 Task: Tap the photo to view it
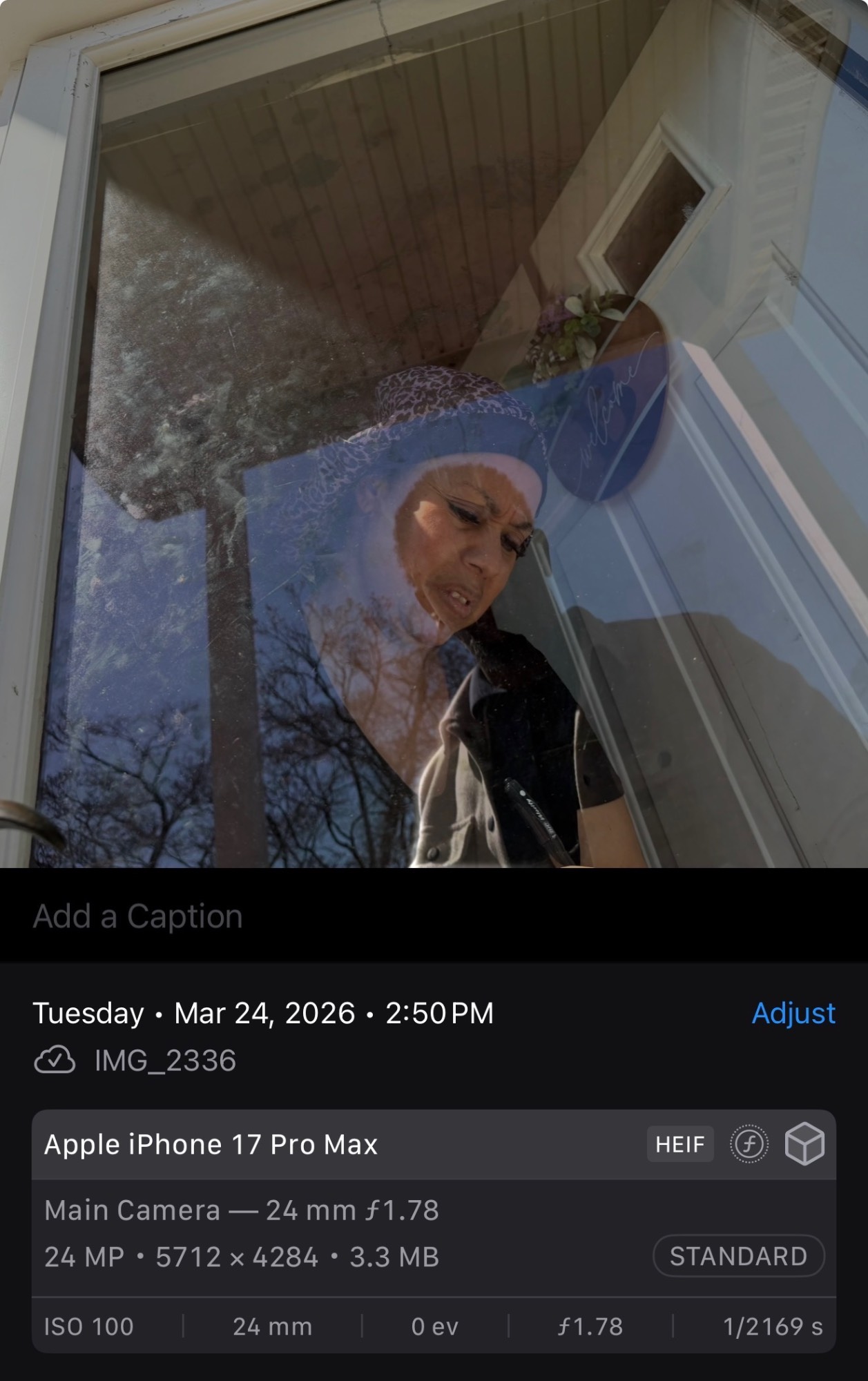(434, 434)
